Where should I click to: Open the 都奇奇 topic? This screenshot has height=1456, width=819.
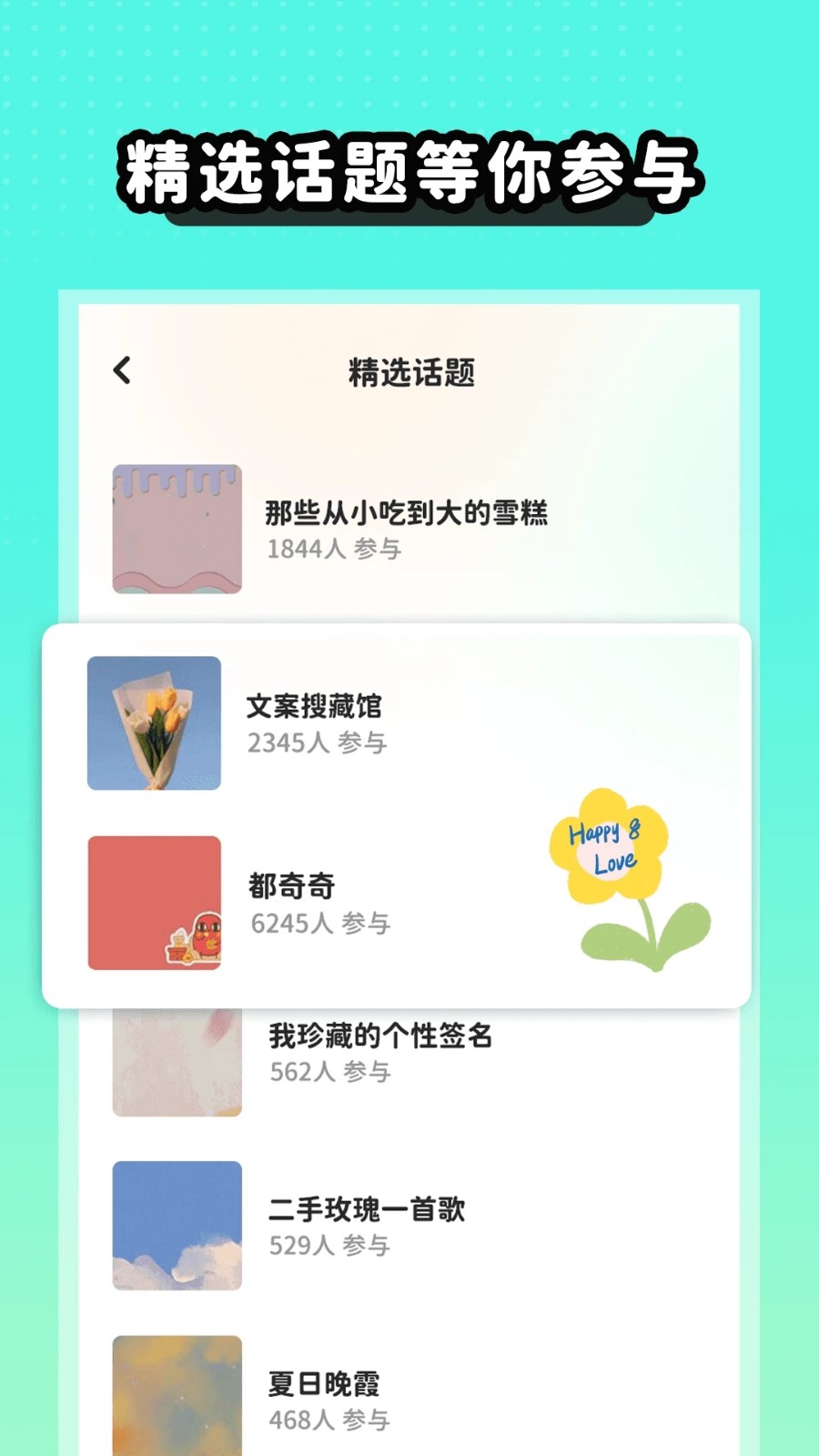(293, 884)
